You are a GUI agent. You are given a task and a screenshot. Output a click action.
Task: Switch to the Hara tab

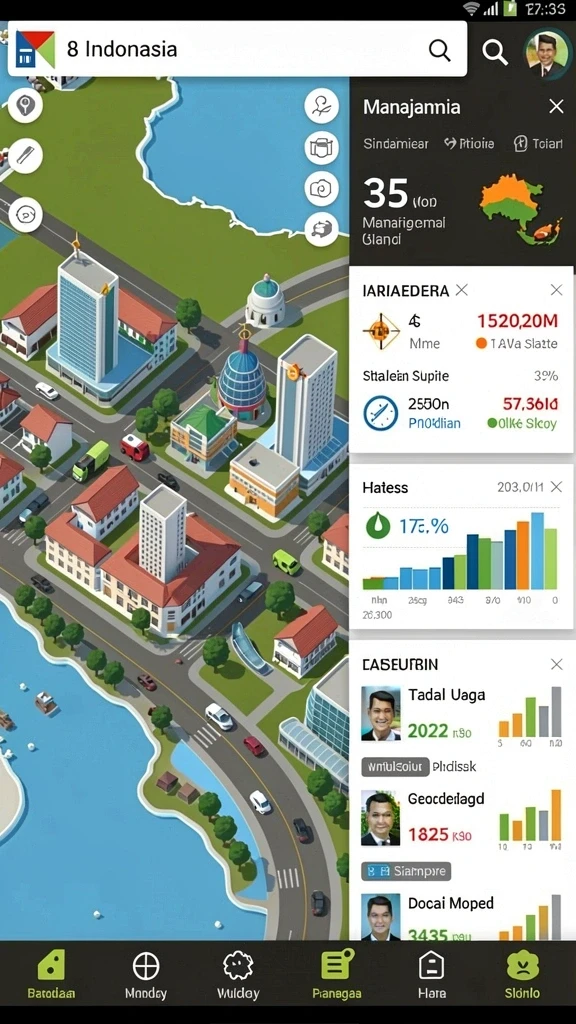432,976
